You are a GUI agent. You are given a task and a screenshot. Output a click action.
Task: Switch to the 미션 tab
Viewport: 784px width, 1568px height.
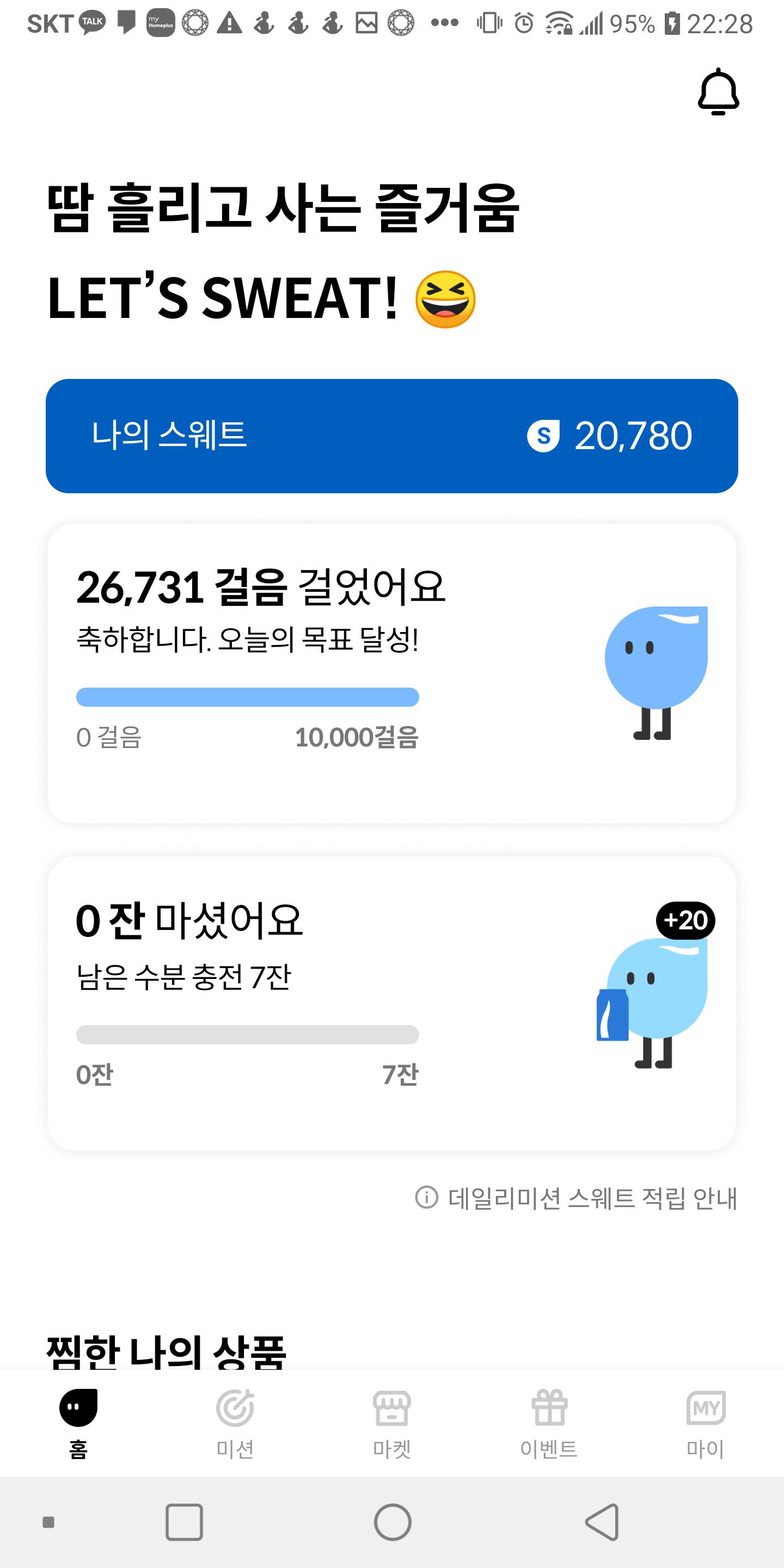tap(235, 1423)
